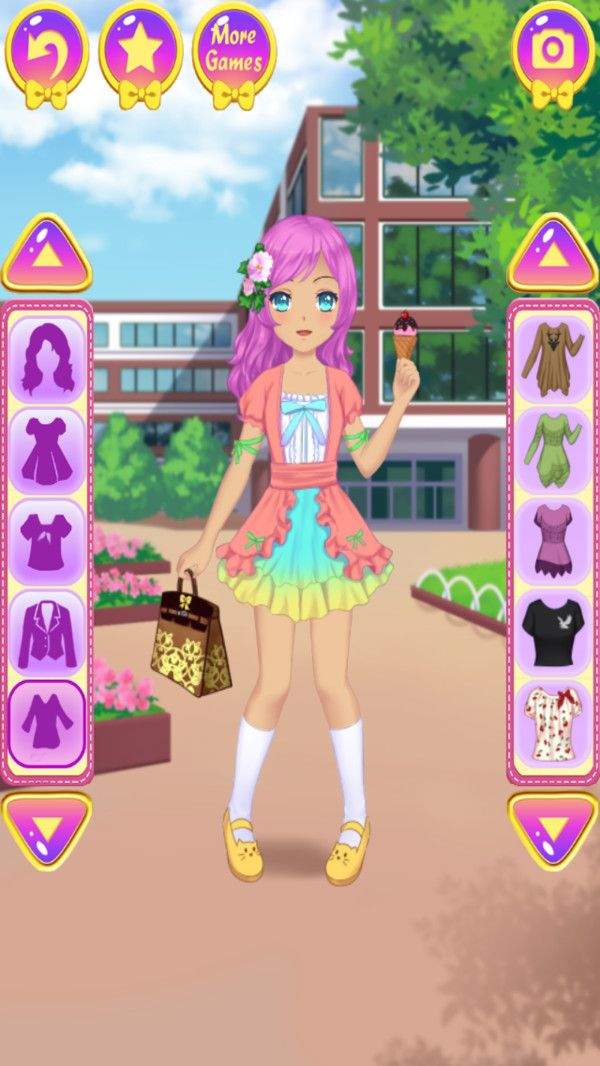Select the blouse top category

(46, 542)
